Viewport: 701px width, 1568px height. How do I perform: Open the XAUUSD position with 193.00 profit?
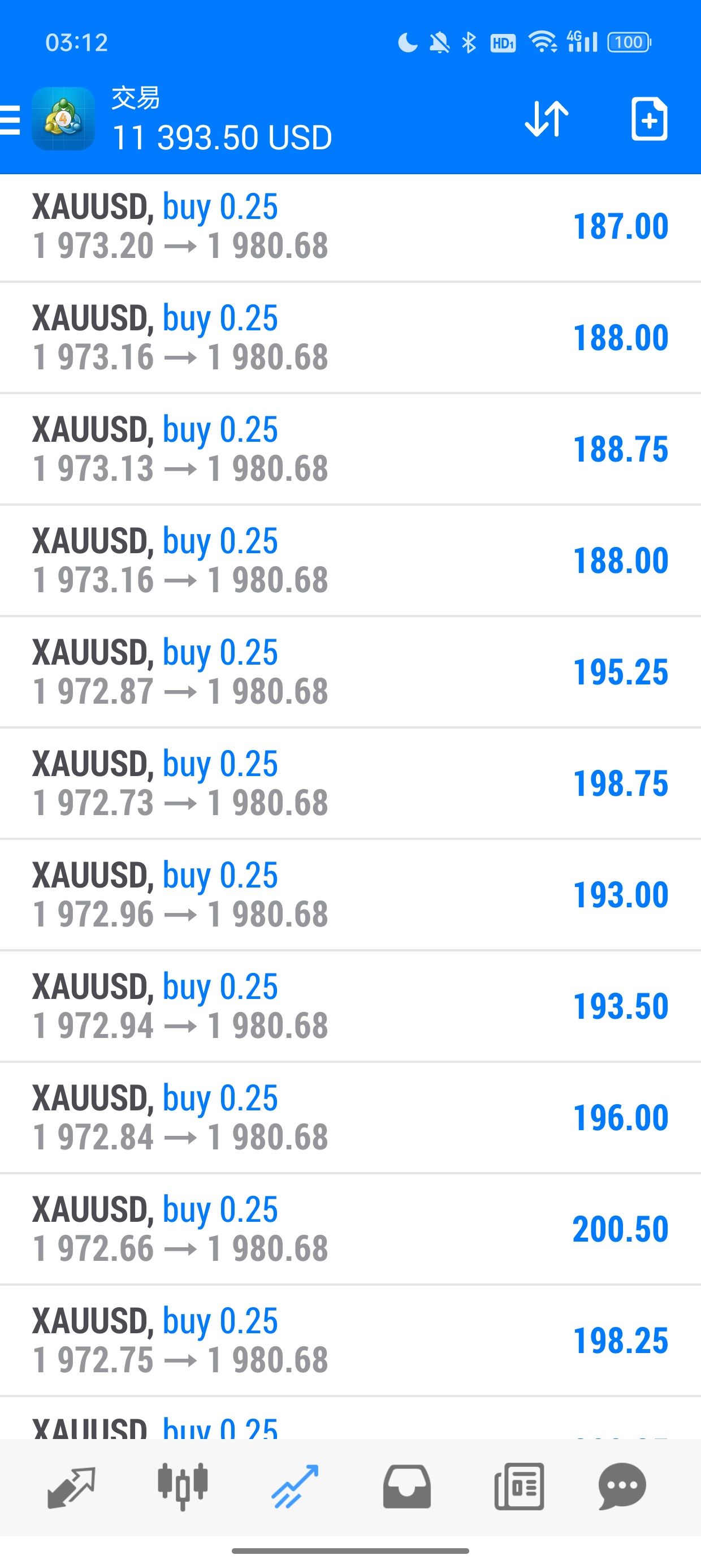[350, 895]
